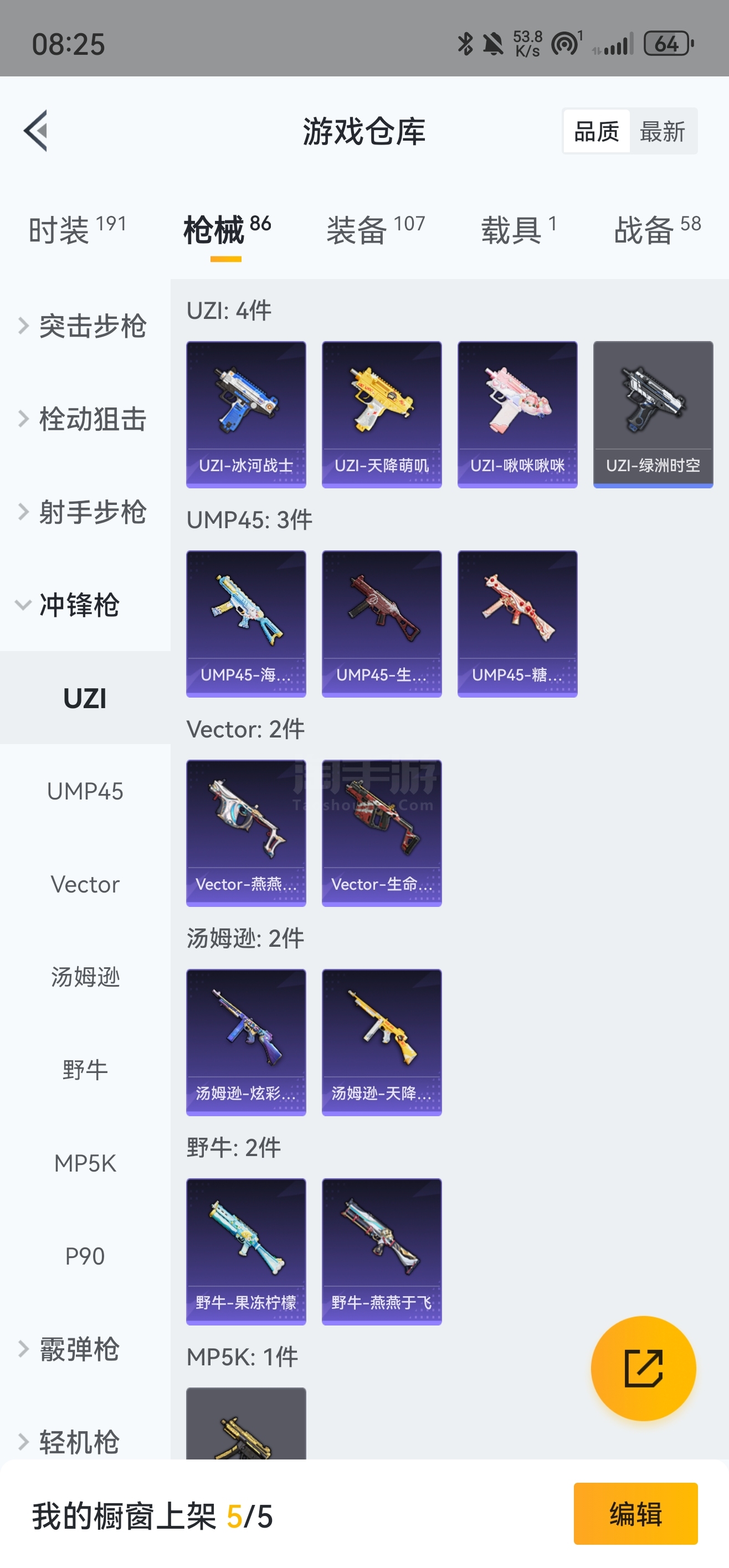The width and height of the screenshot is (729, 1568).
Task: Switch to the 载具 tab
Action: coord(519,230)
